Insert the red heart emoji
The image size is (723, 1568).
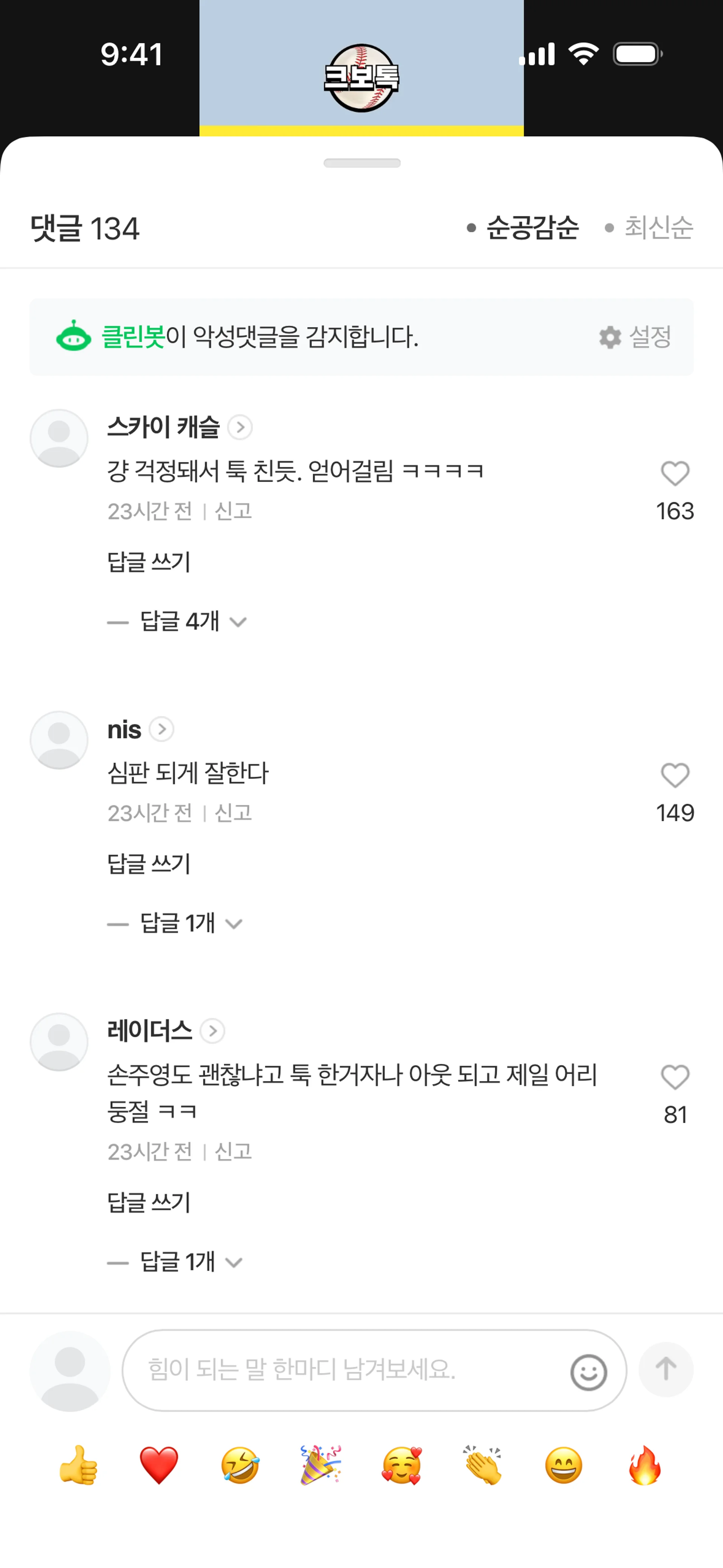[x=159, y=1465]
